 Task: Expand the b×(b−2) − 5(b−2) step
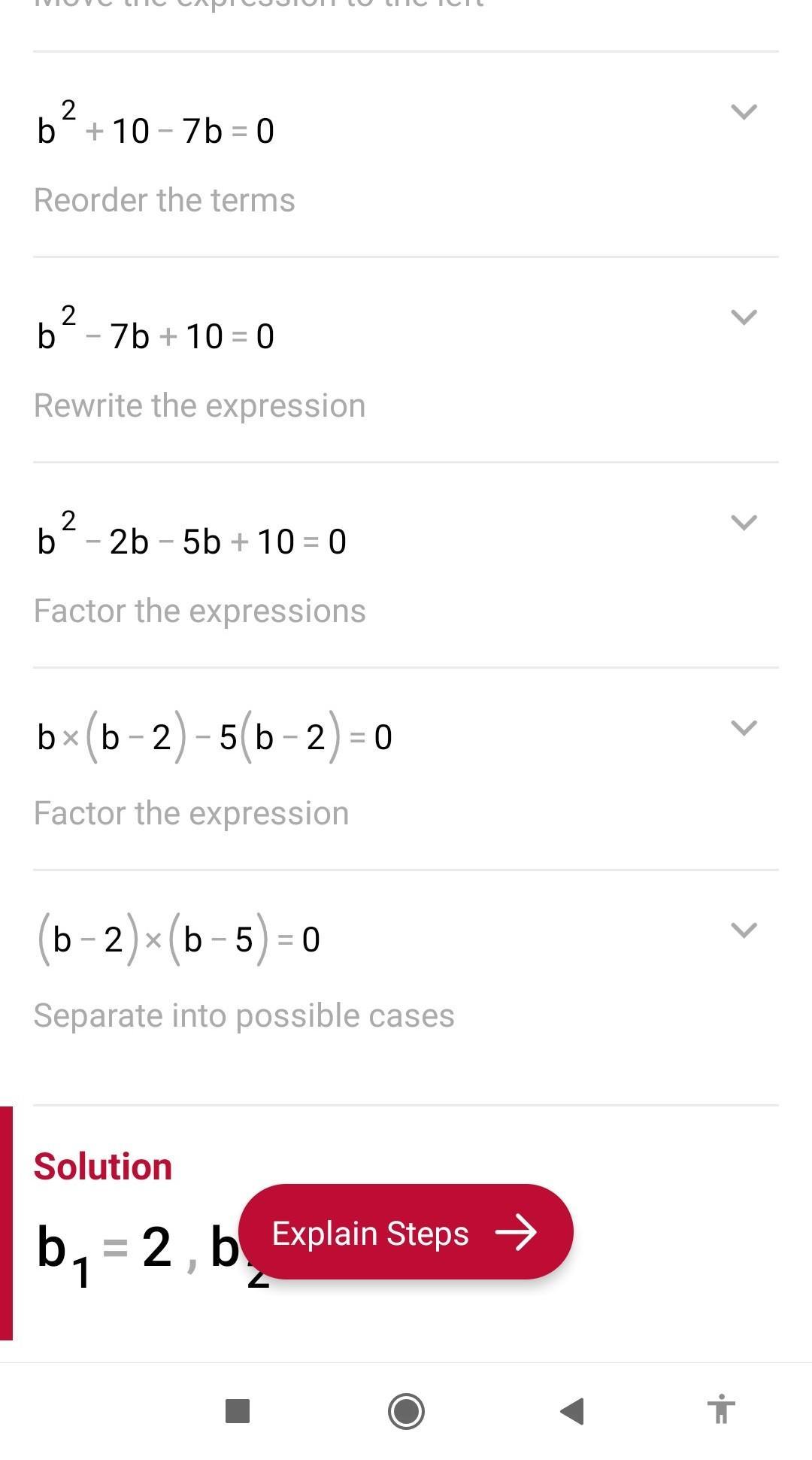(x=743, y=728)
